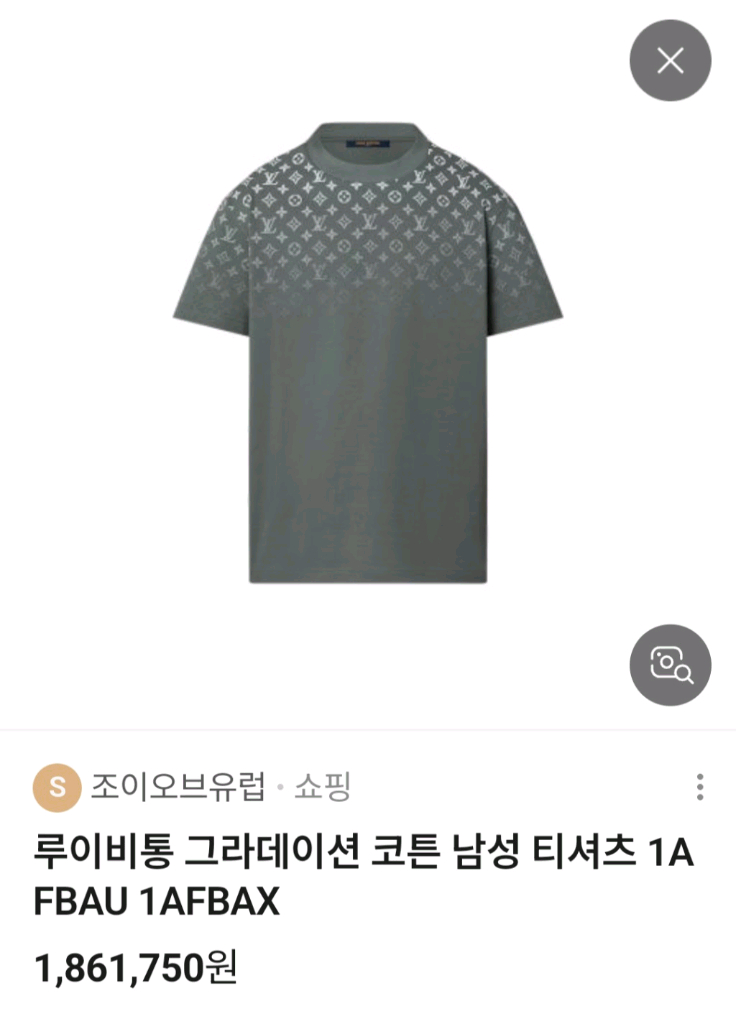Close the product image viewer

point(669,61)
